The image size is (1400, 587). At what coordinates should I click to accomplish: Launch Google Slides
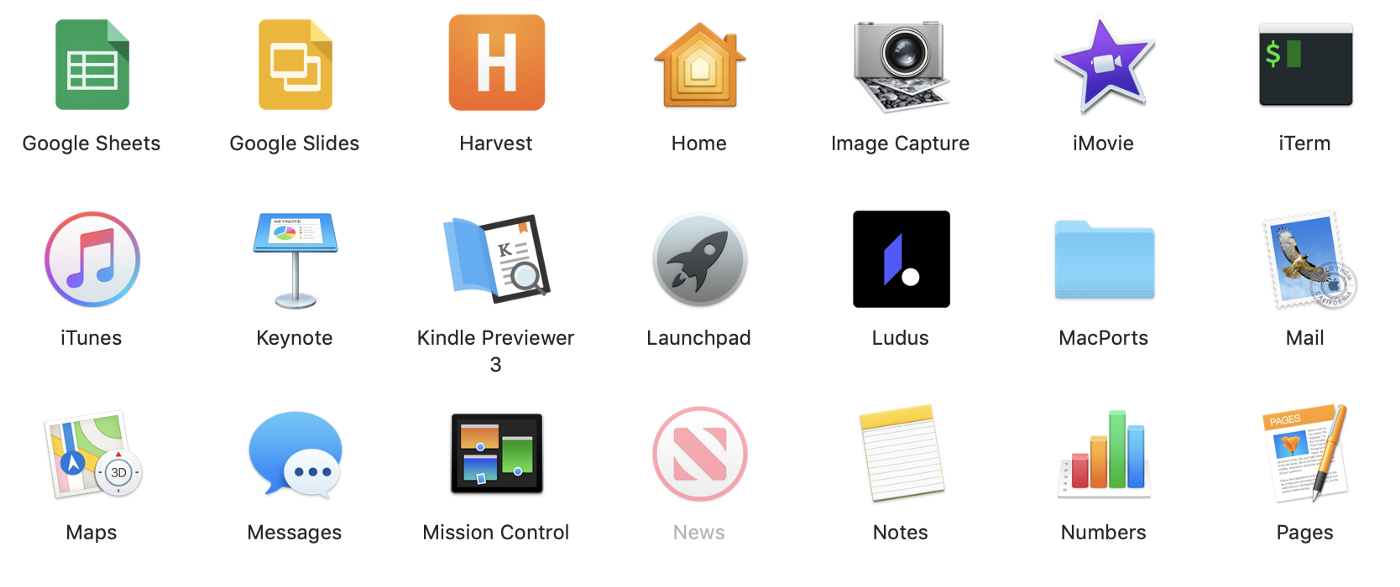point(295,65)
